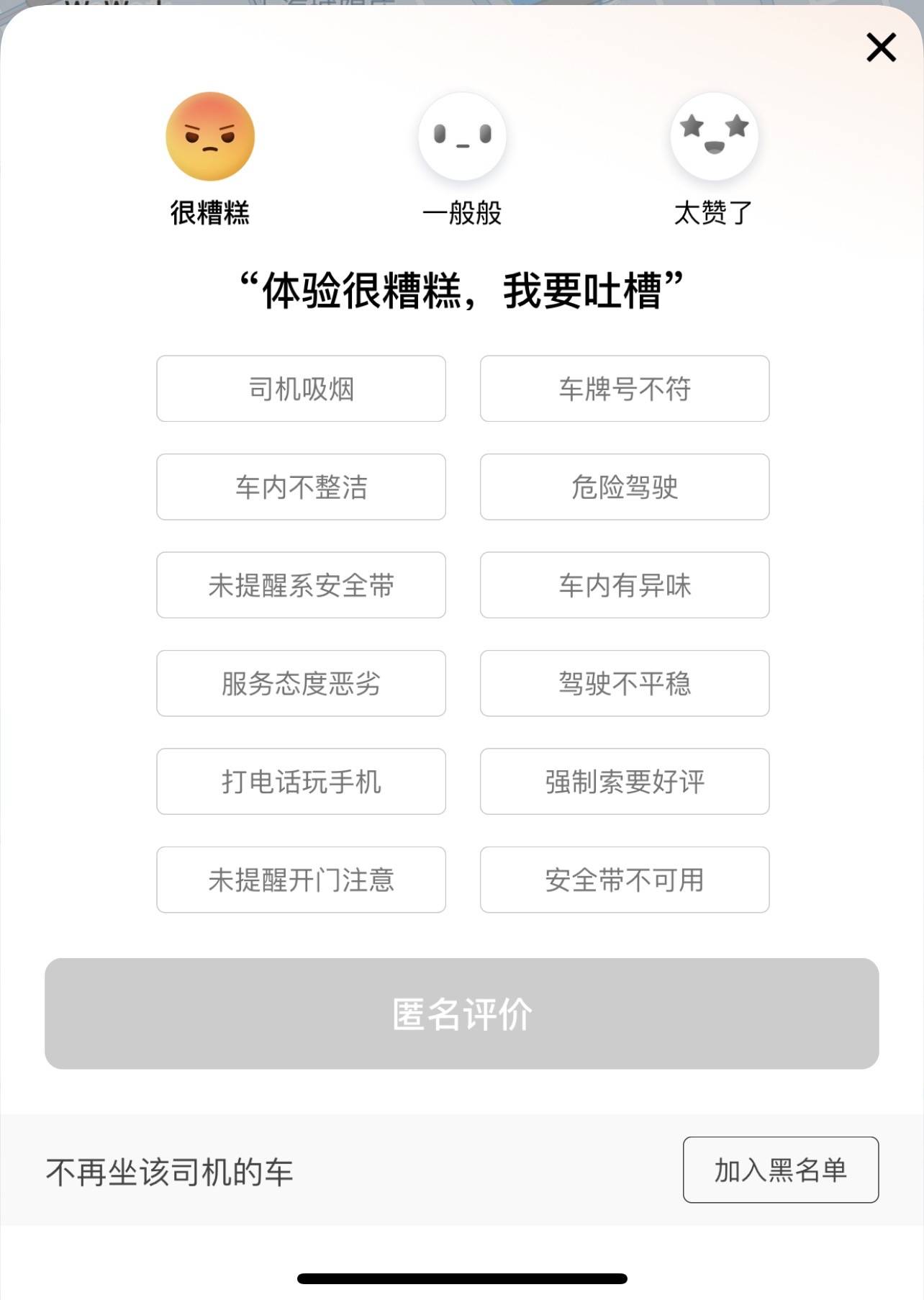This screenshot has height=1300, width=924.
Task: Mark 危险驾驶 as an issue
Action: [625, 487]
